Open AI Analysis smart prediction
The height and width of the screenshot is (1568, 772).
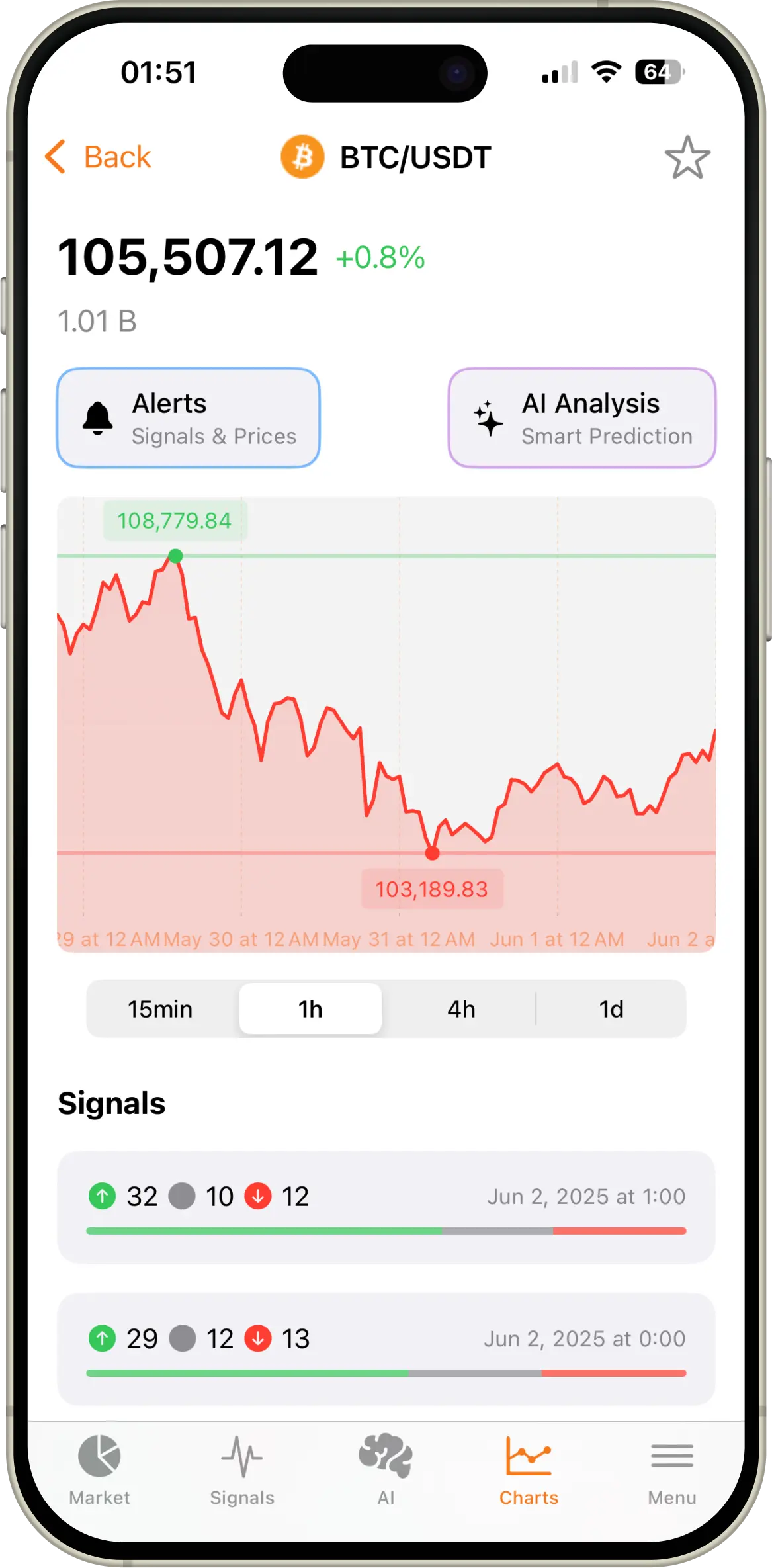(581, 418)
